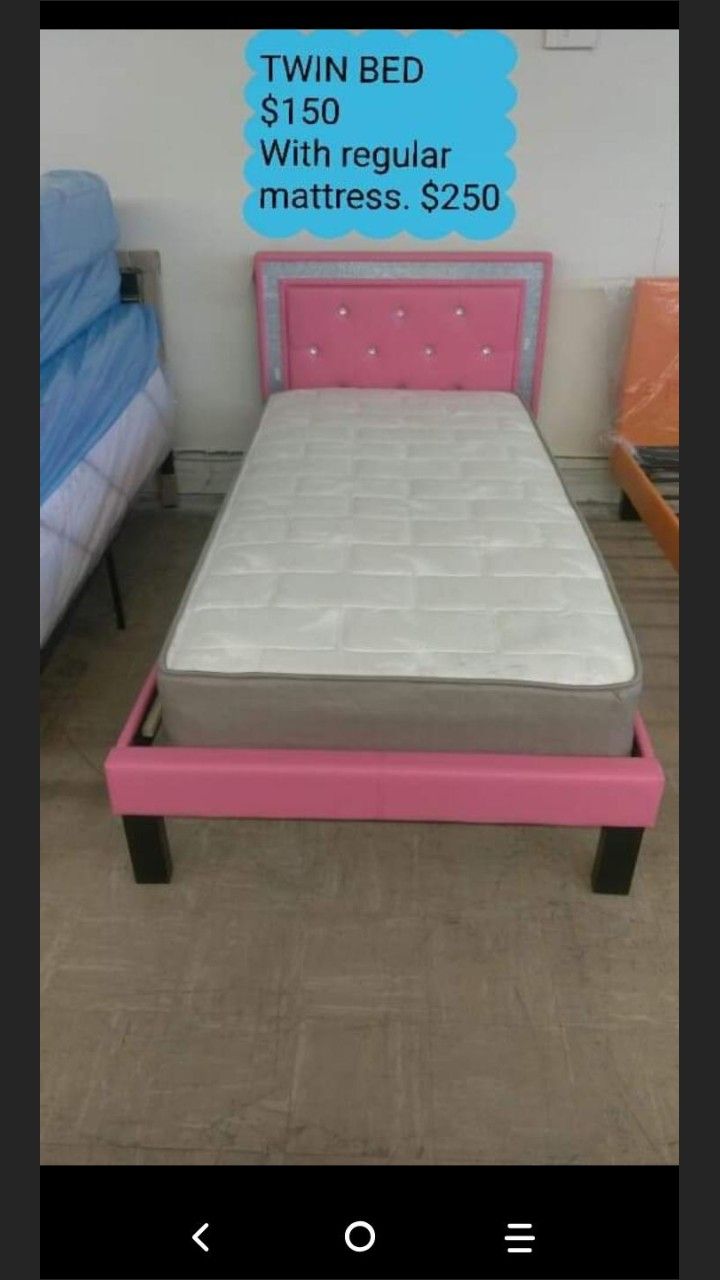Viewport: 720px width, 1280px height.
Task: Tap the pink tufted headboard
Action: tap(400, 330)
